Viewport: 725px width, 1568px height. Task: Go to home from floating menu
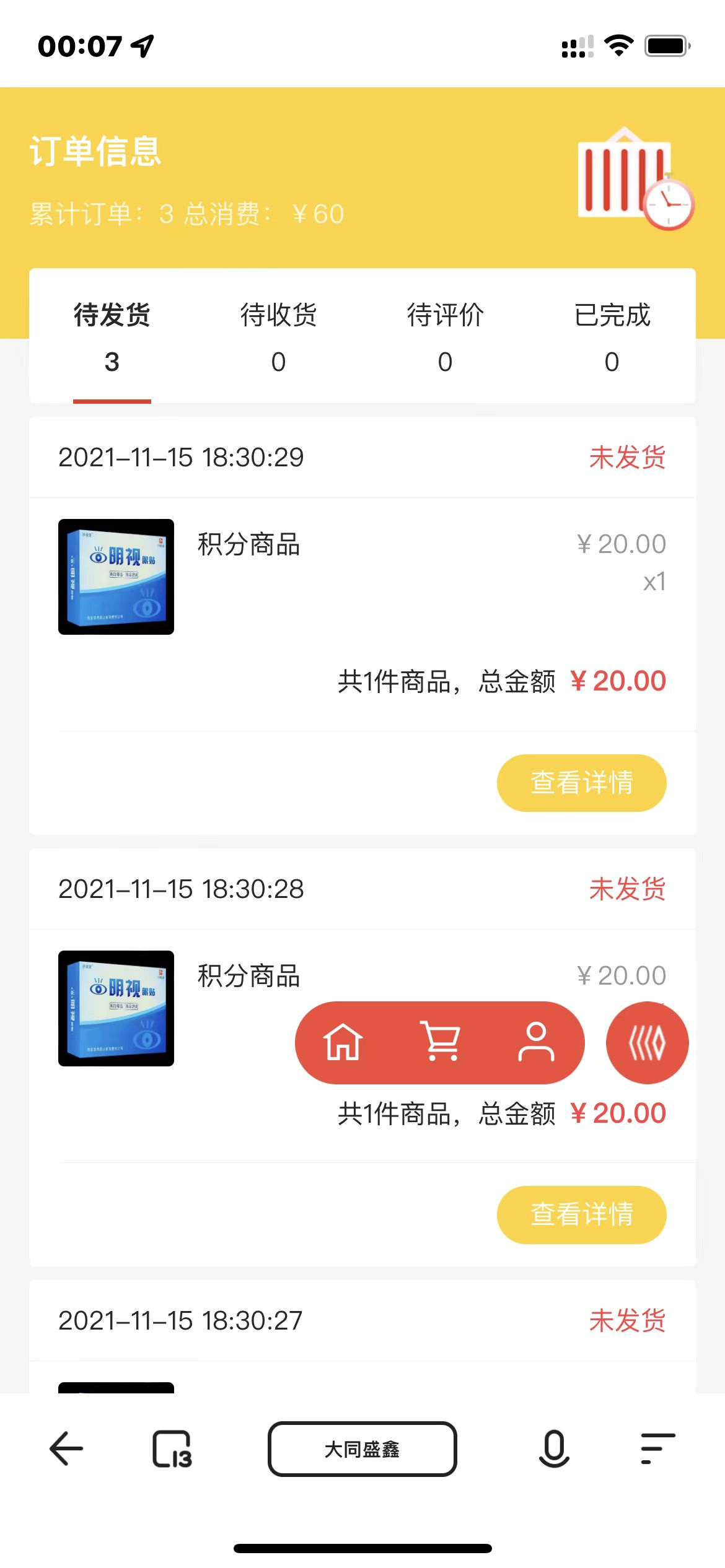pos(343,1042)
